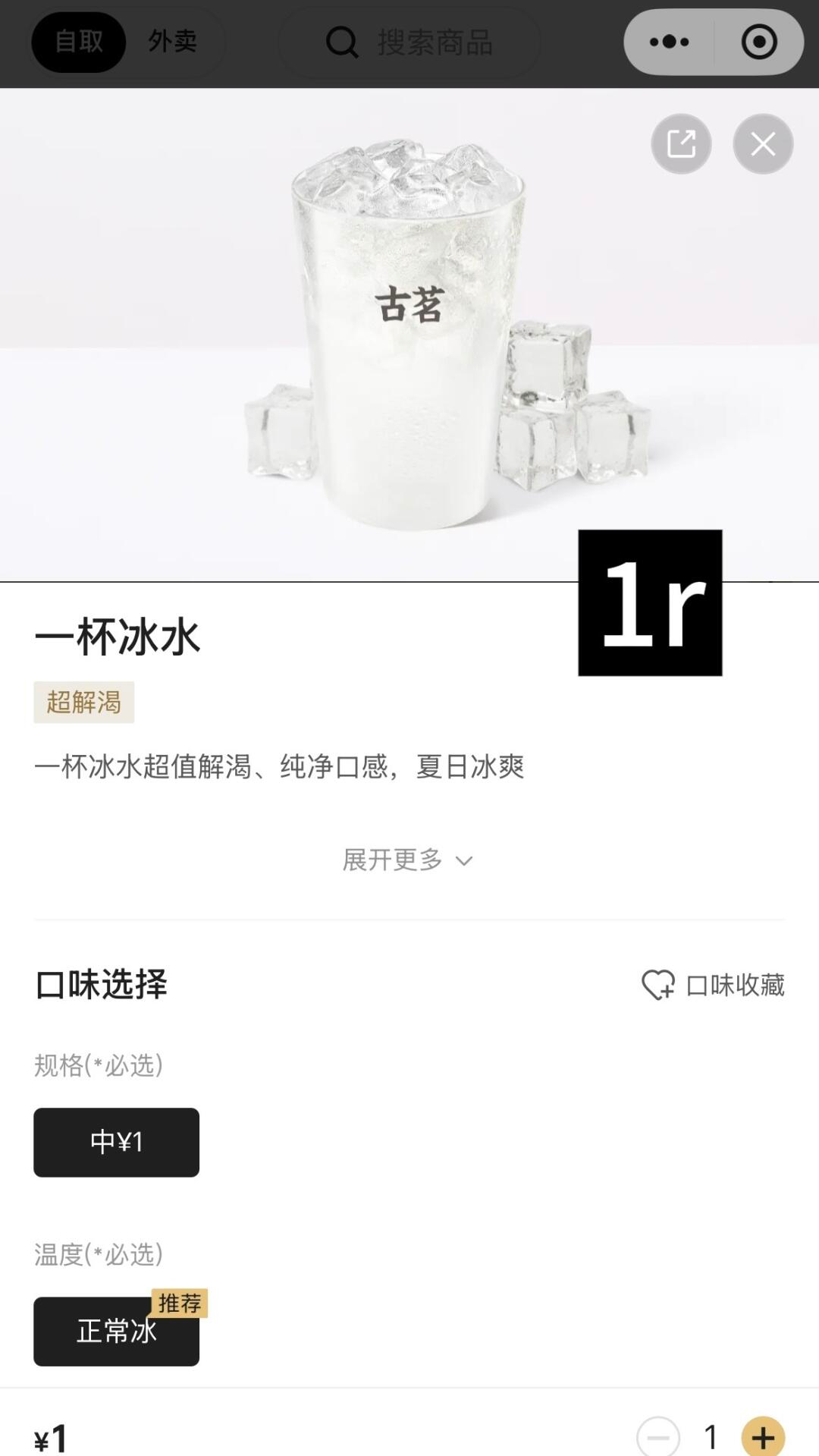
Task: Increase quantity with the plus button
Action: [762, 1436]
